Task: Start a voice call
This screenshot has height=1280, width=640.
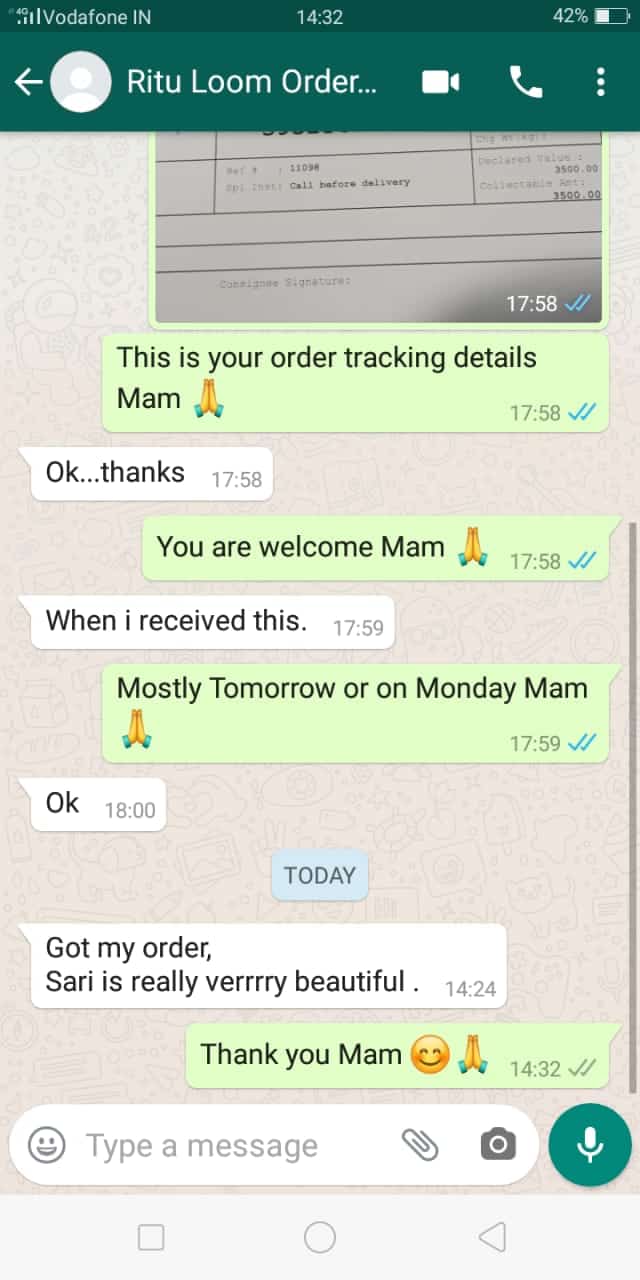Action: click(x=526, y=82)
